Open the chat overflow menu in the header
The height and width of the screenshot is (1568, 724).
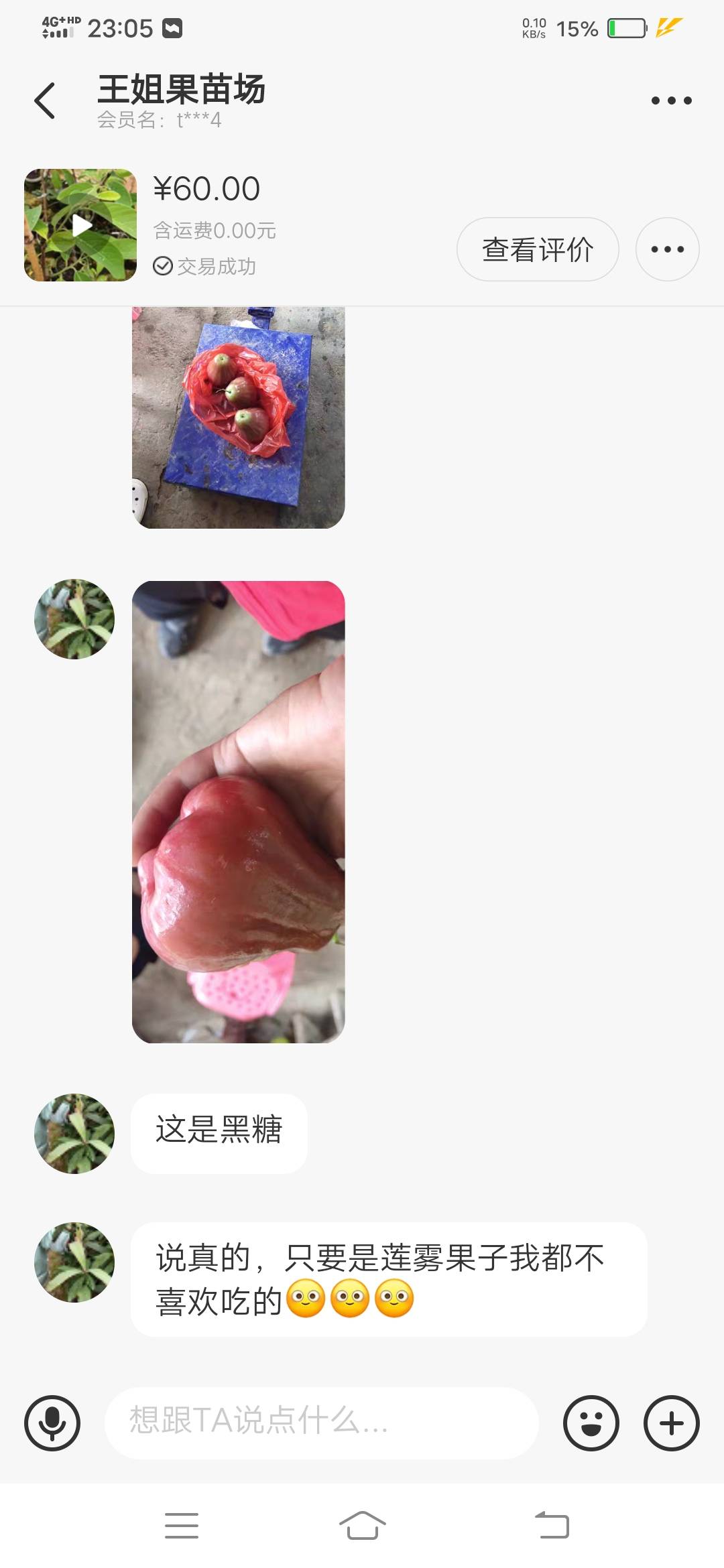(671, 101)
